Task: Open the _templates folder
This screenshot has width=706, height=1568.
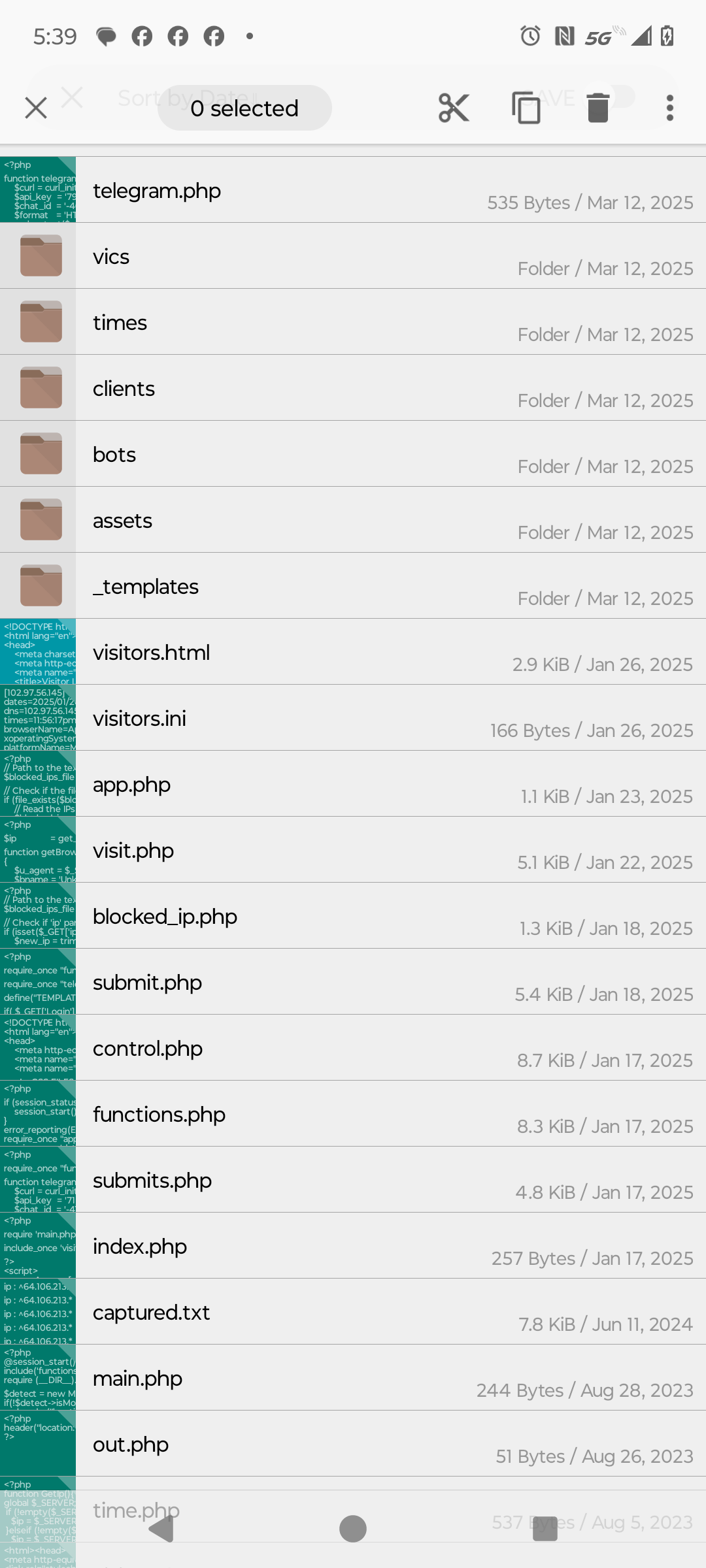Action: tap(353, 586)
